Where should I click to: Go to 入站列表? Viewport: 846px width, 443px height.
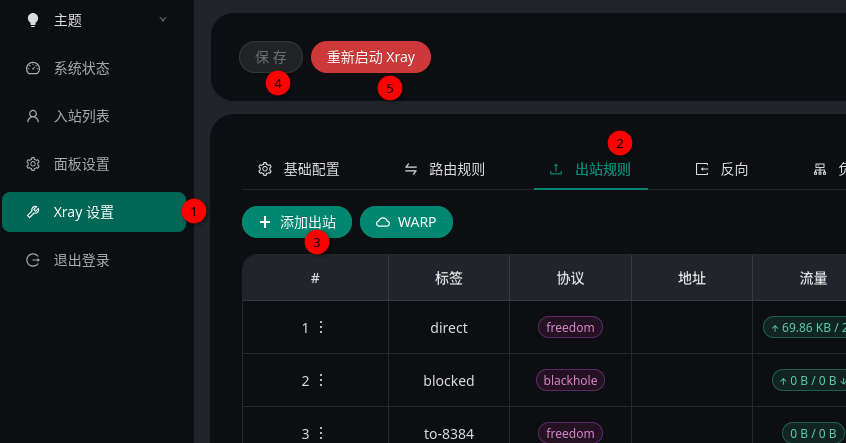coord(81,116)
